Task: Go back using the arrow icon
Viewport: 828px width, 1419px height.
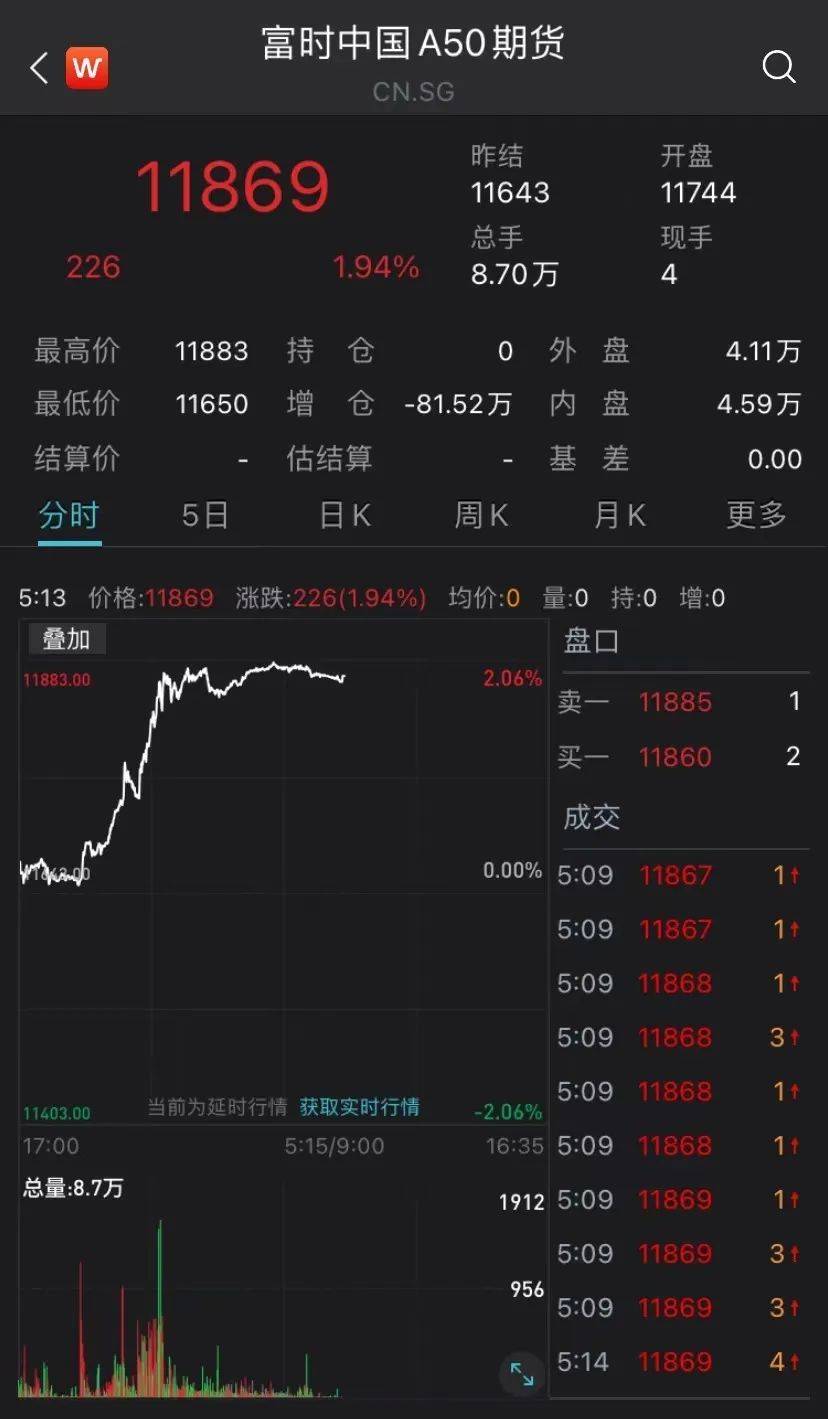Action: [x=39, y=68]
